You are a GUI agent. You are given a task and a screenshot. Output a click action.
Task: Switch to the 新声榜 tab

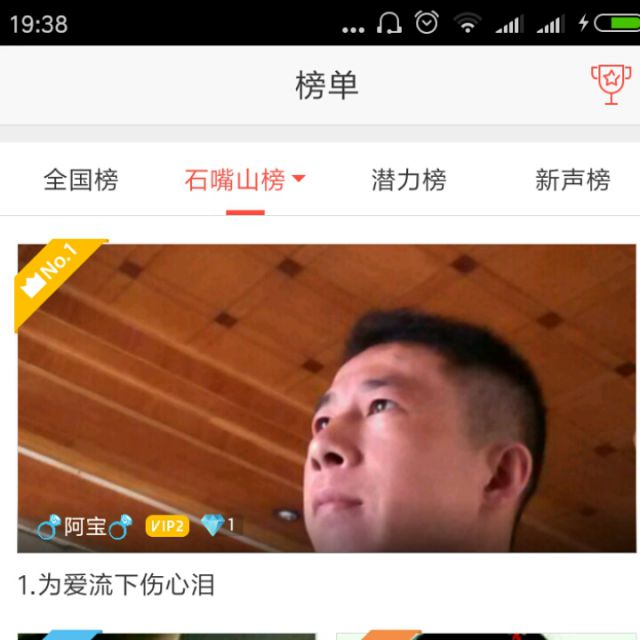tap(572, 180)
